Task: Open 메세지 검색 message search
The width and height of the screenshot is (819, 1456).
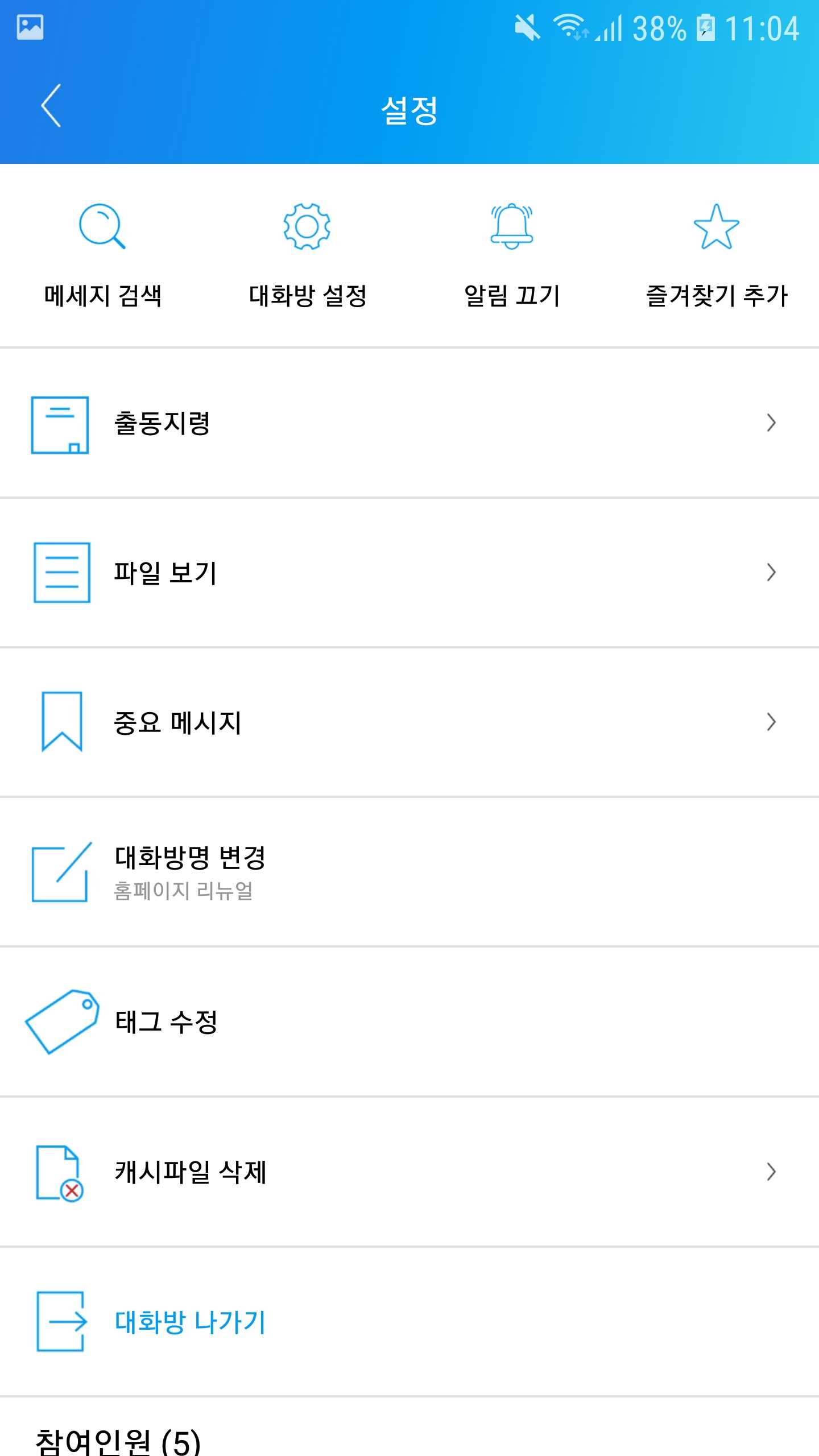Action: (x=102, y=256)
